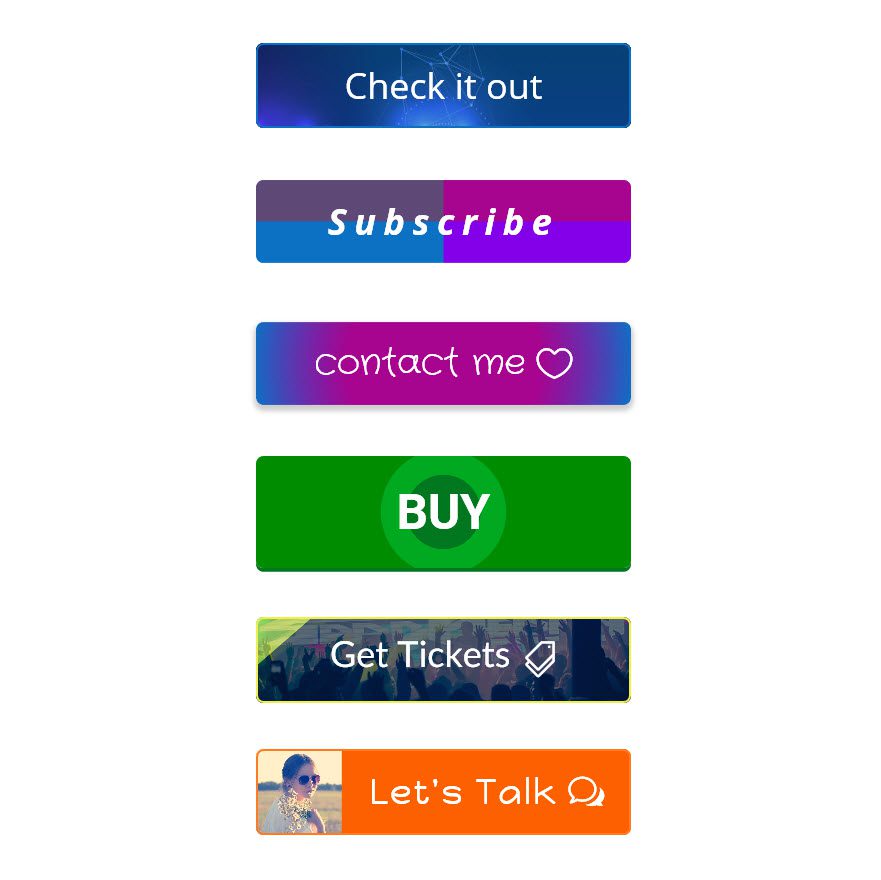The image size is (881, 880).
Task: Select the contact me button
Action: (443, 363)
